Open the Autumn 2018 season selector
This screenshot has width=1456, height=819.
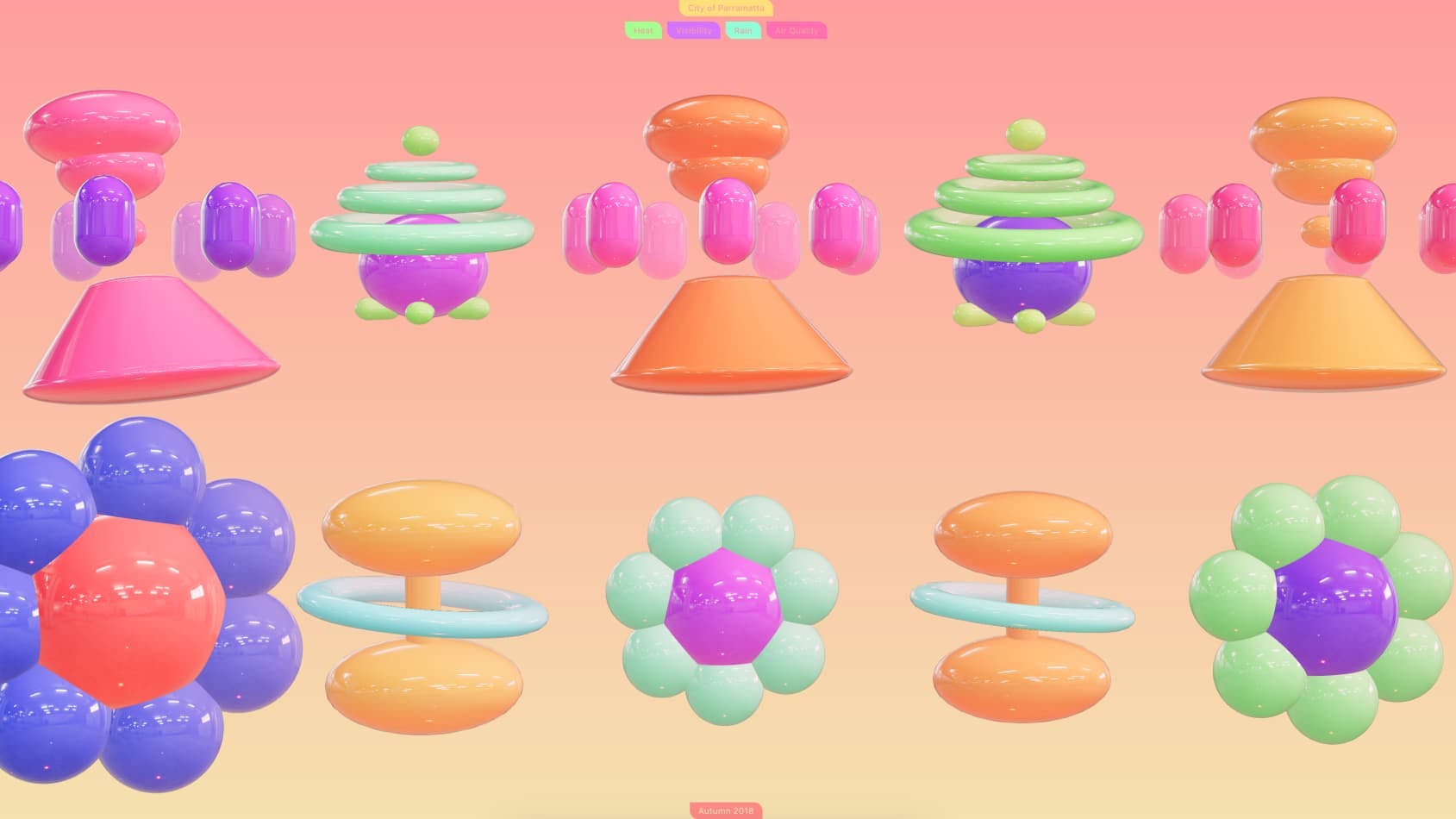(x=725, y=810)
